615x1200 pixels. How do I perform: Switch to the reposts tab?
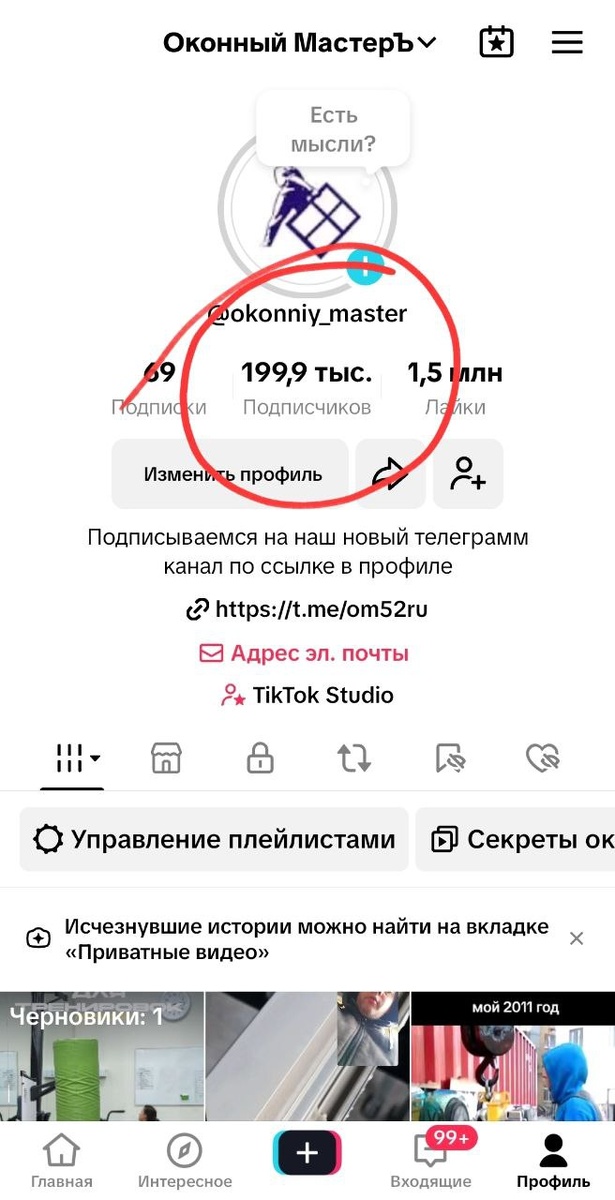pos(354,758)
